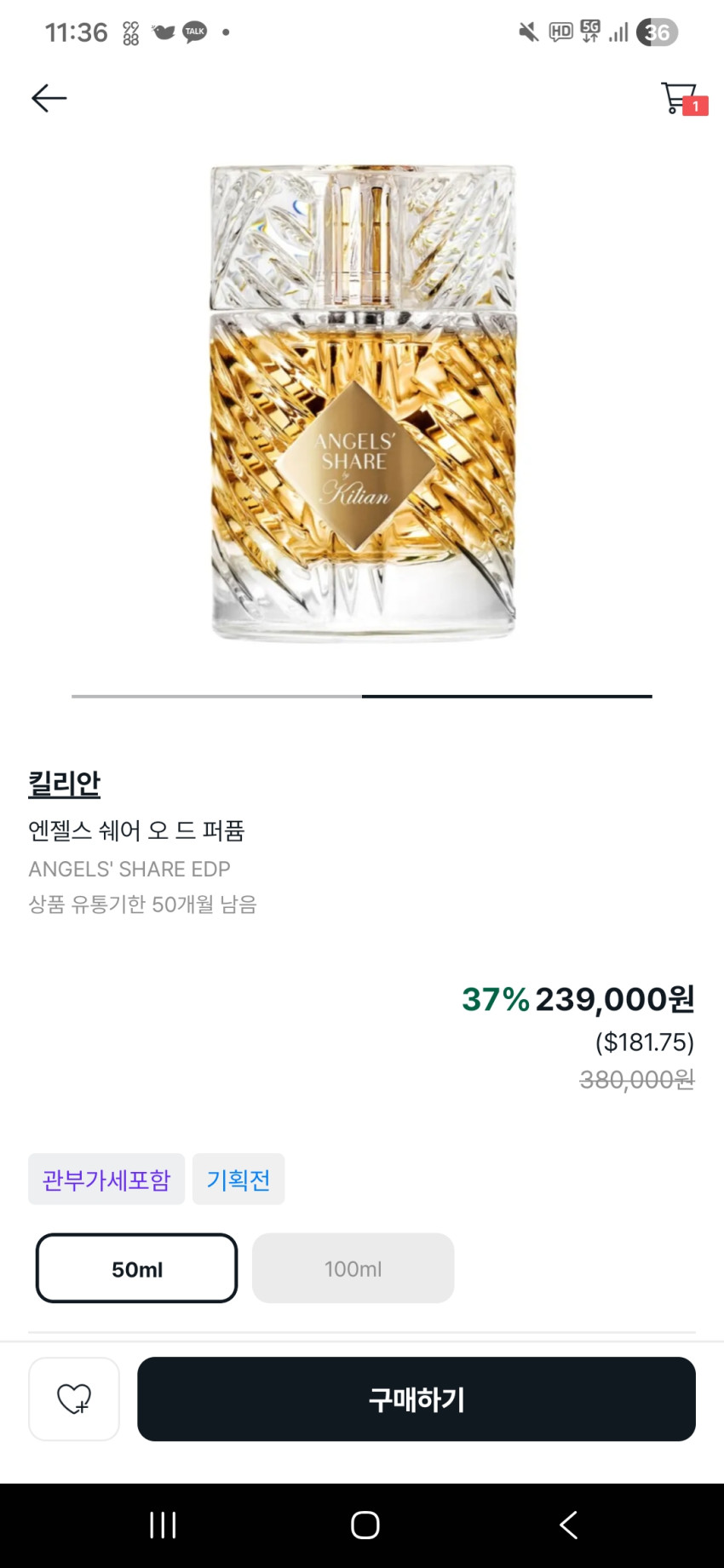Select the 50ml size option
The width and height of the screenshot is (724, 1568).
(x=136, y=1268)
